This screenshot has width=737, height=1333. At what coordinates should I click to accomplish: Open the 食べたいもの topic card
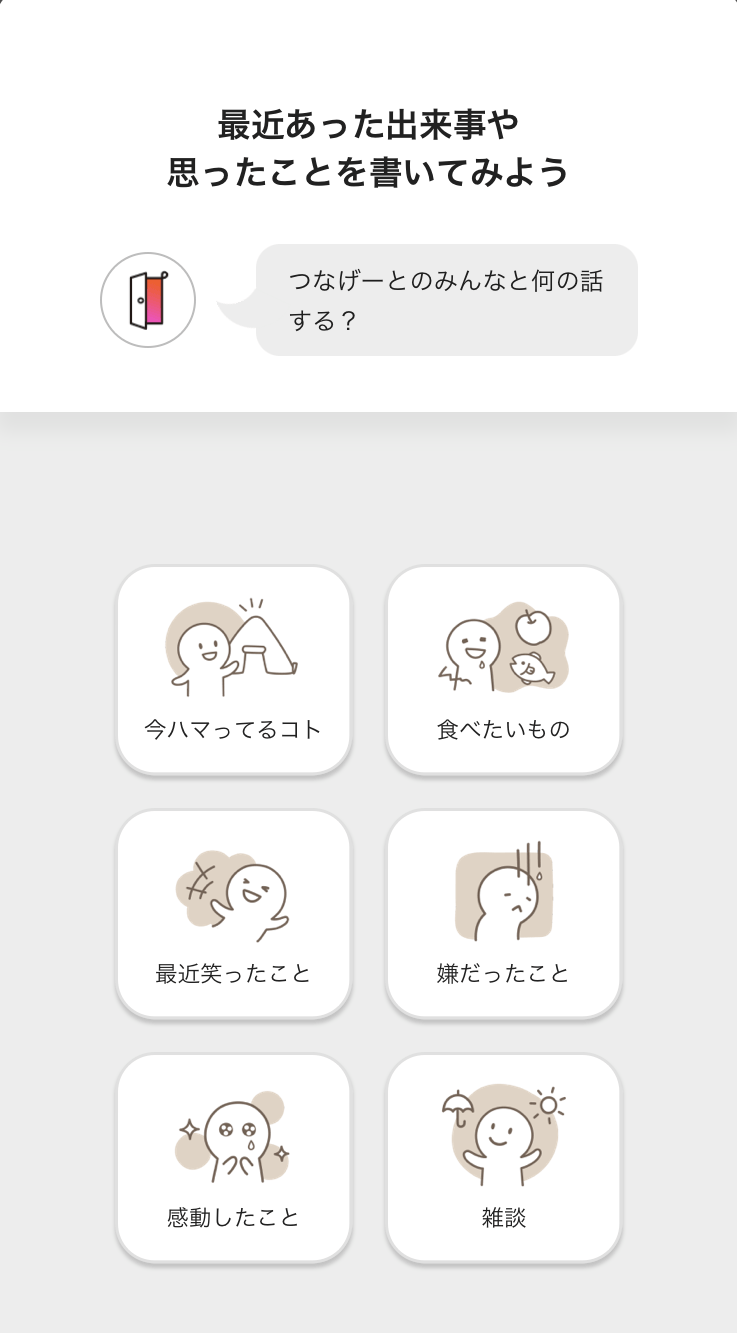tap(503, 668)
